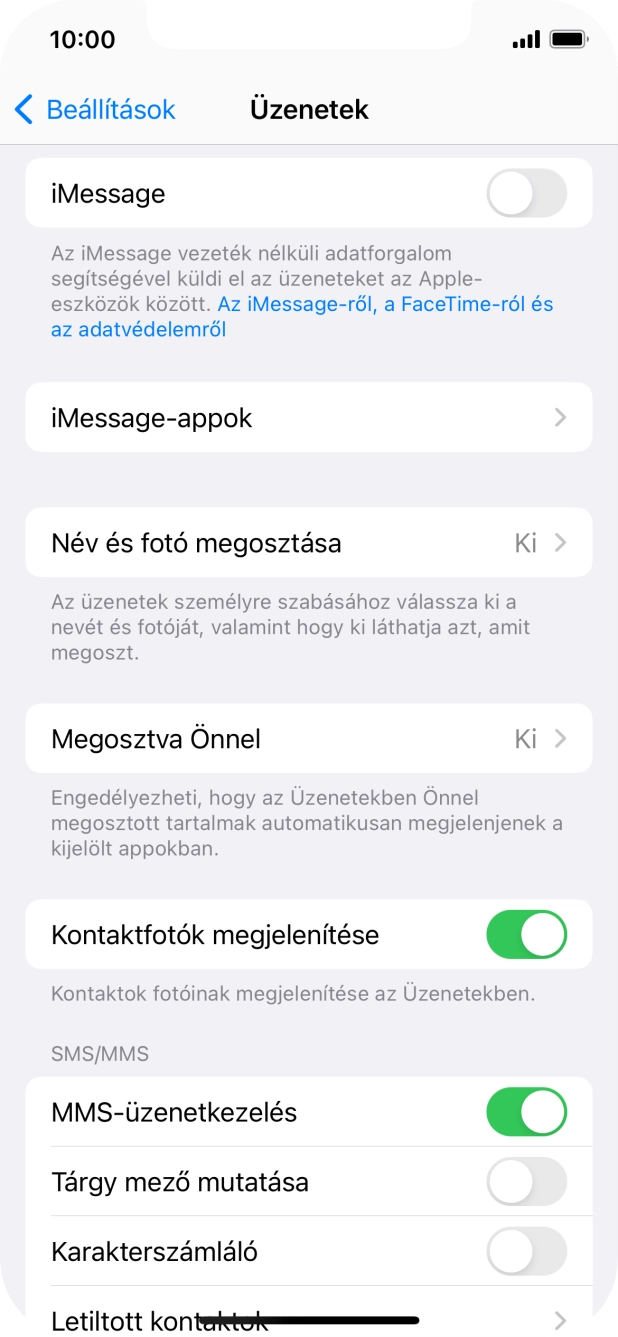618x1337 pixels.
Task: Open Letiltott kontaktok
Action: coord(309,1312)
